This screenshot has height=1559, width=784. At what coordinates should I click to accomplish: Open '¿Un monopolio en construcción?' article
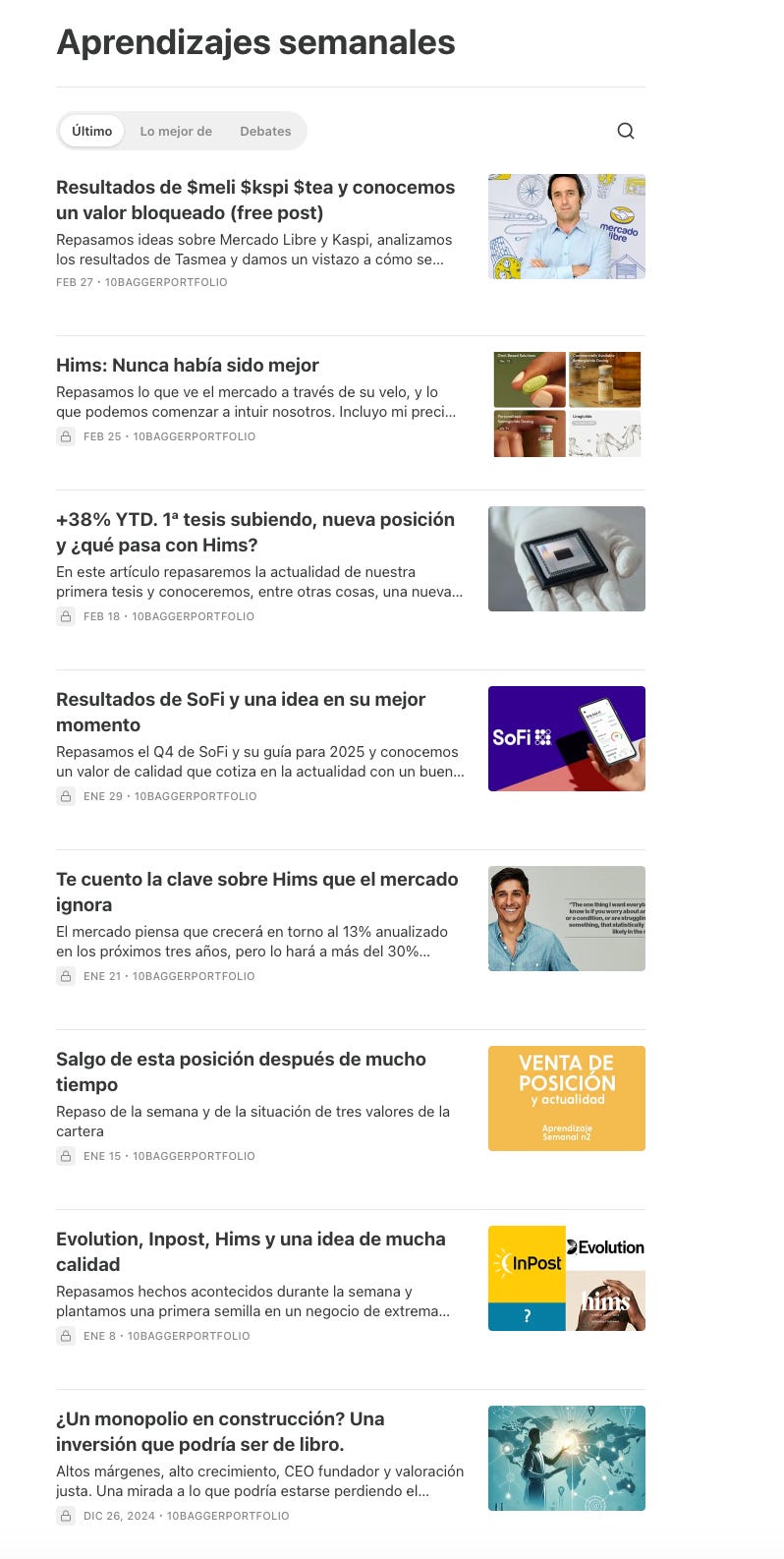point(220,1431)
